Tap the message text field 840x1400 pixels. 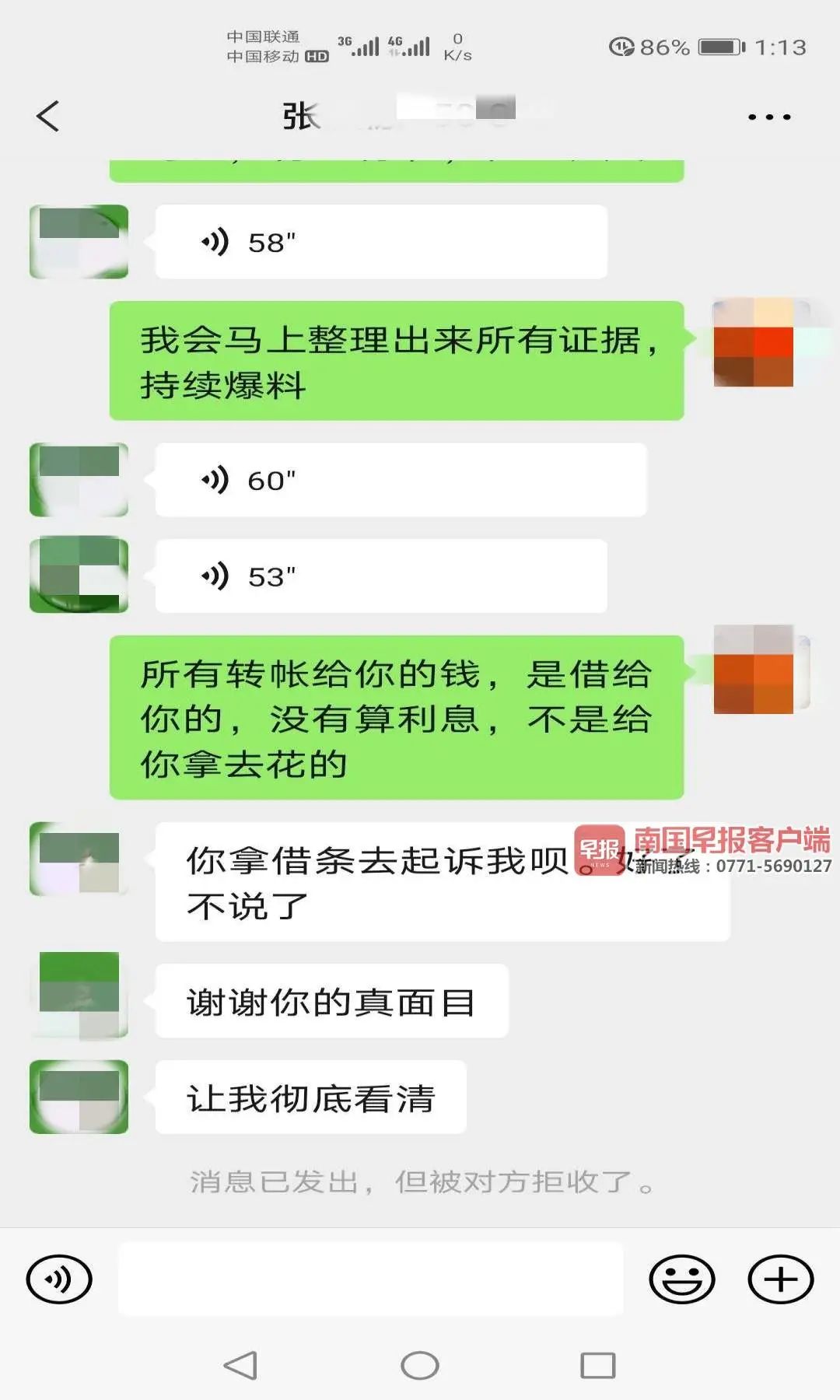click(x=370, y=1279)
